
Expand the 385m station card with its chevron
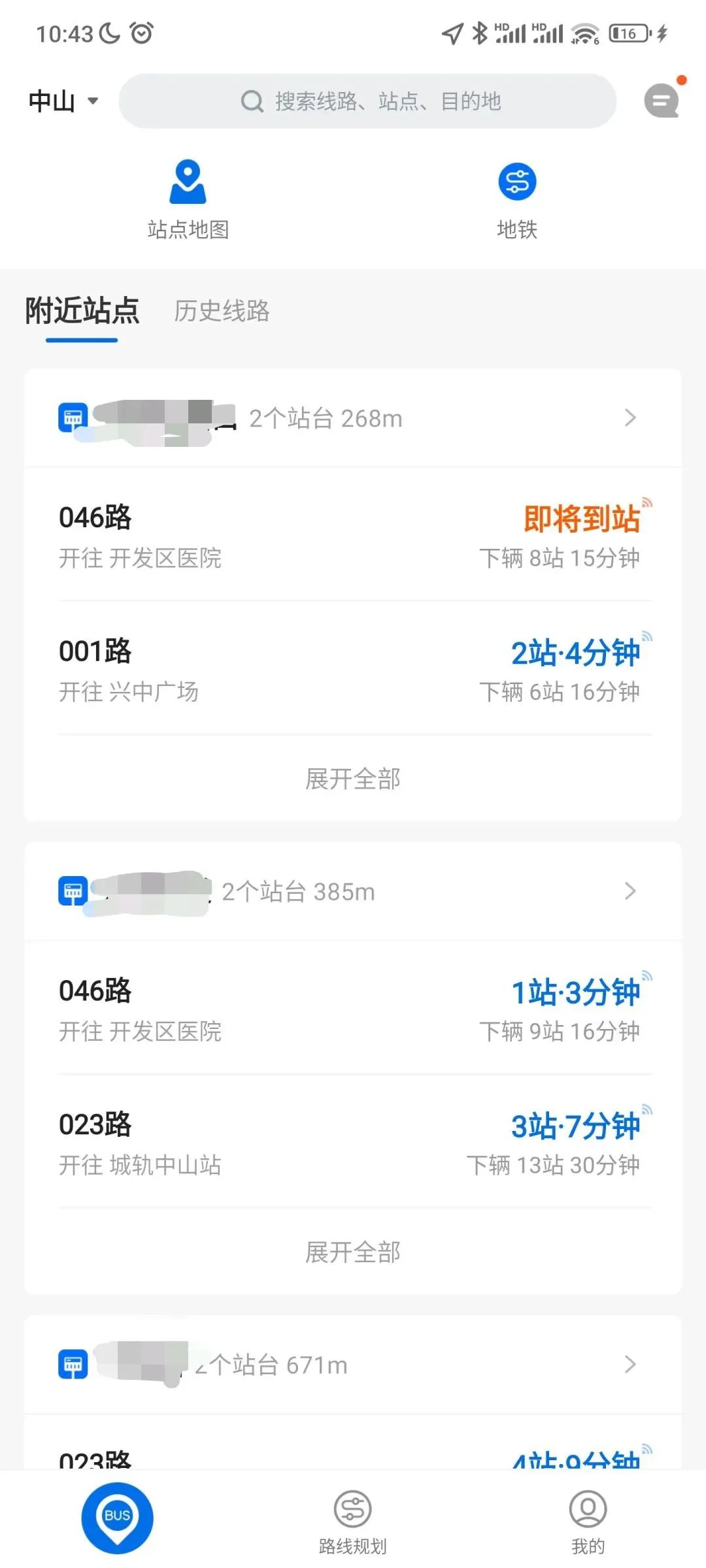pyautogui.click(x=630, y=890)
